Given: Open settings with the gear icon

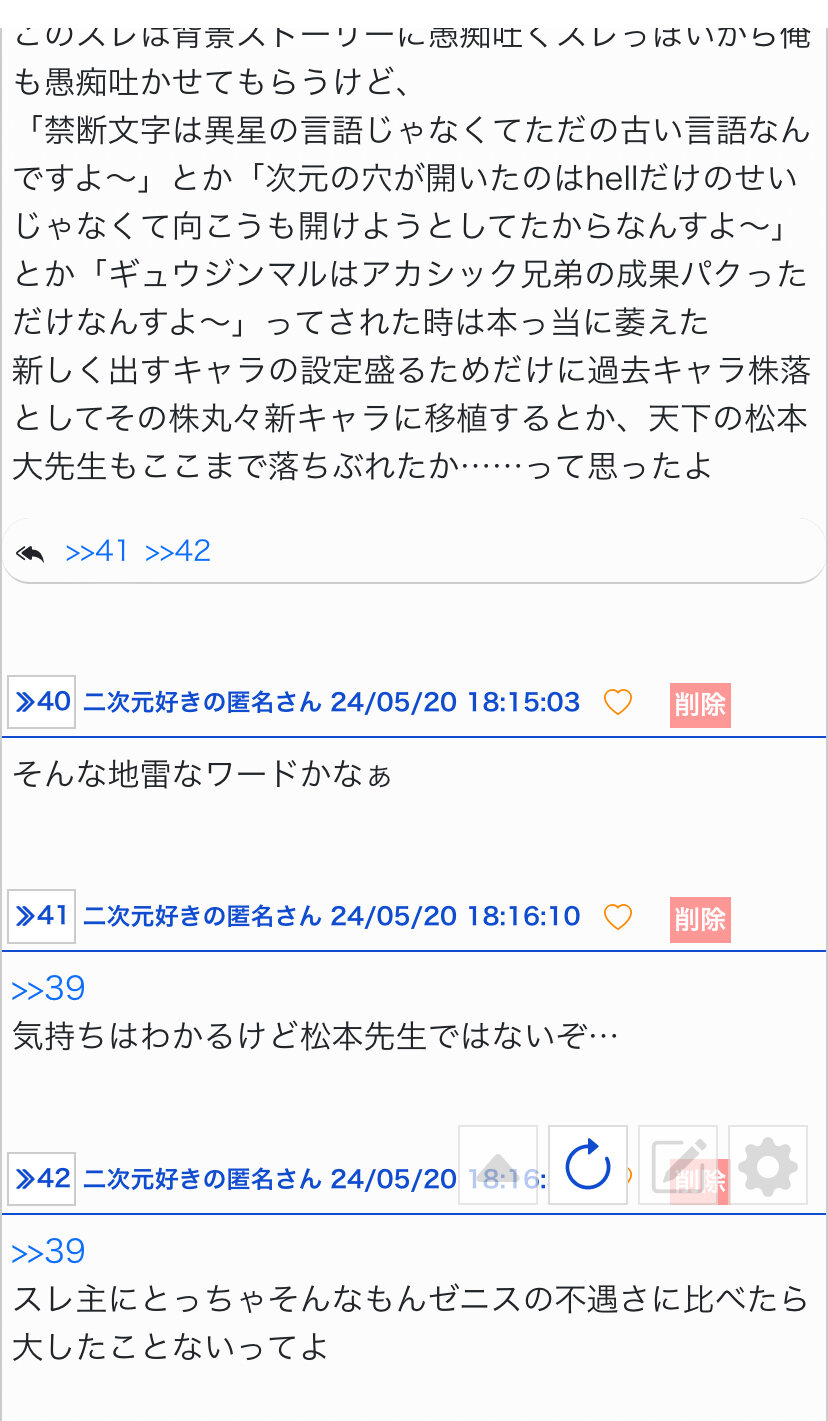Looking at the screenshot, I should (768, 1165).
